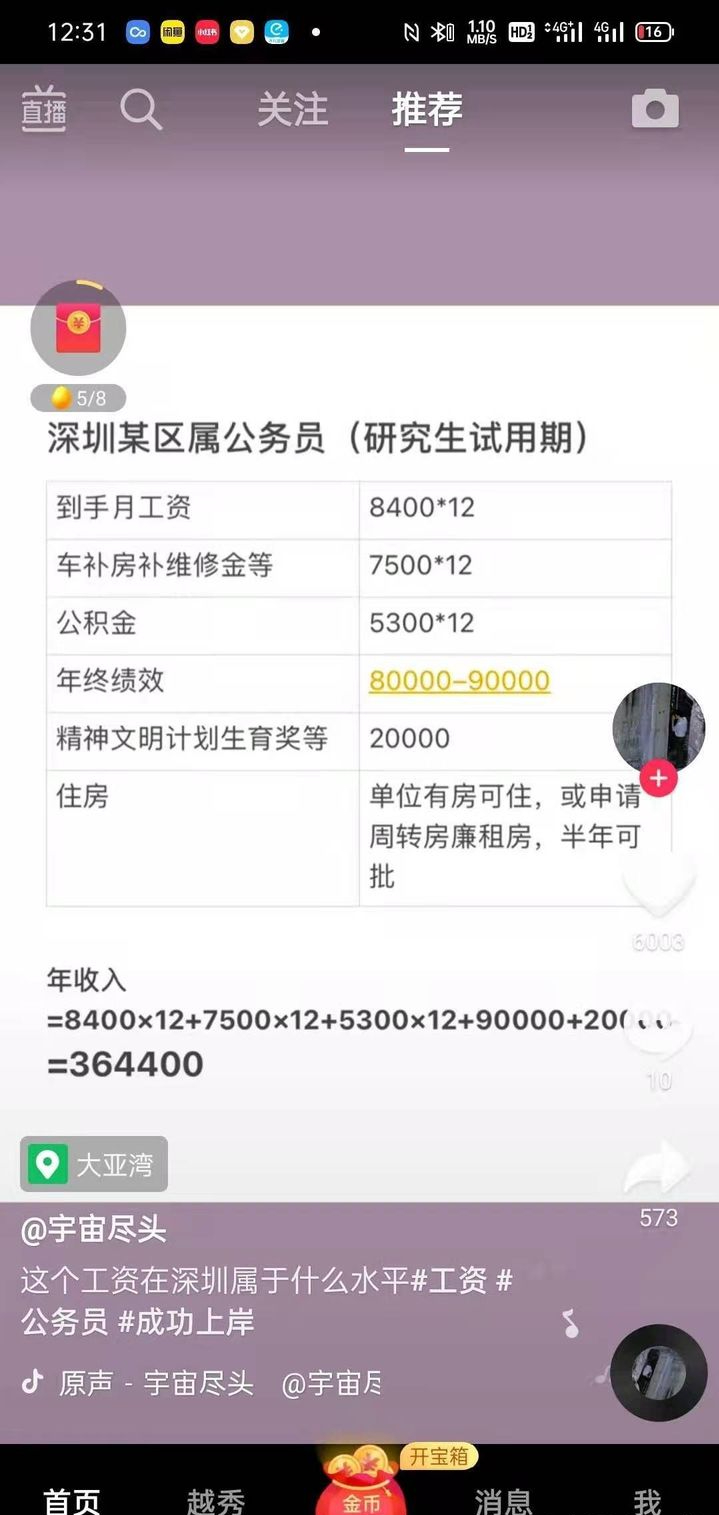Open the author's avatar profile
This screenshot has width=719, height=1515.
coord(657,727)
